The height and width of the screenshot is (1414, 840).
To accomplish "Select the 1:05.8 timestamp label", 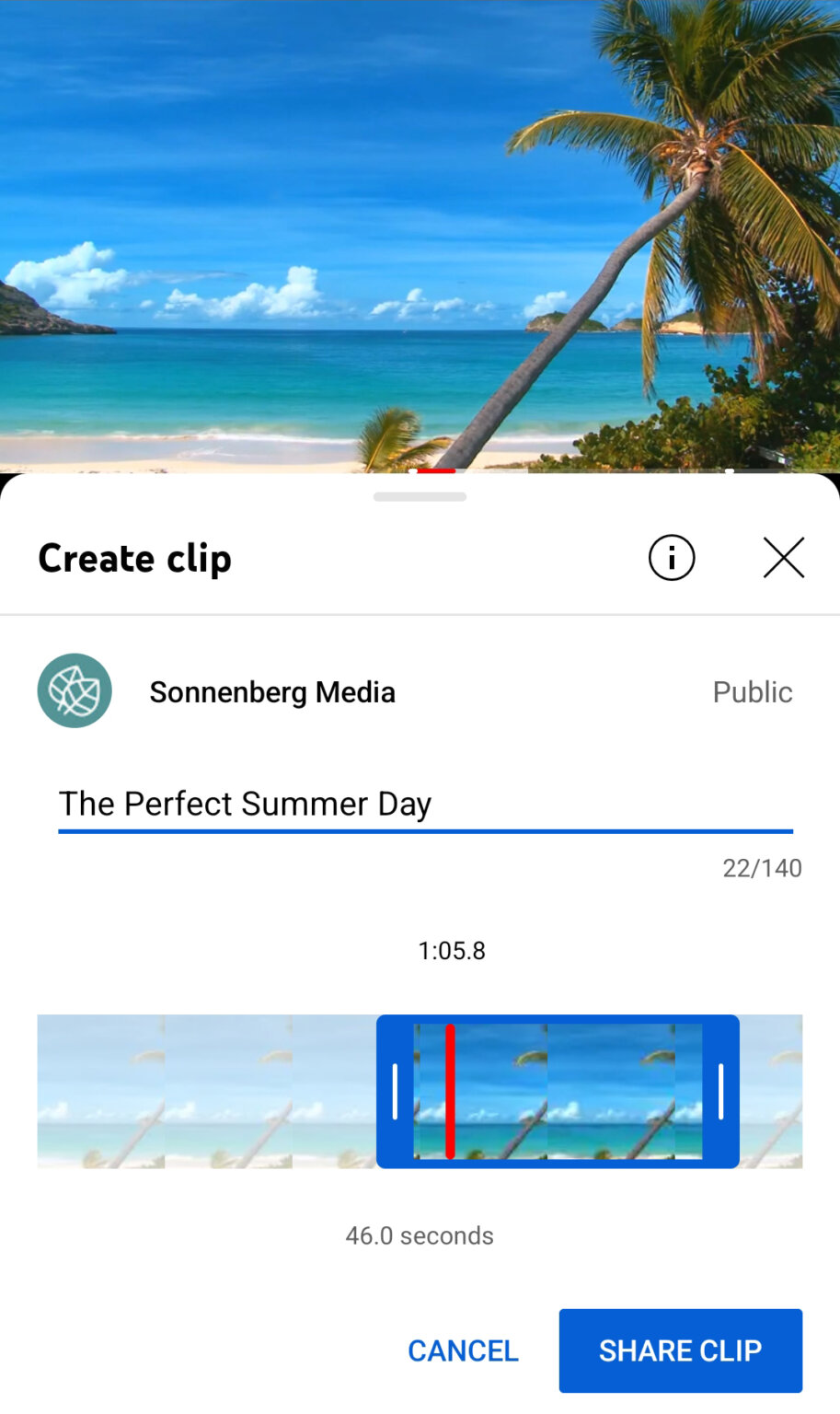I will (451, 951).
